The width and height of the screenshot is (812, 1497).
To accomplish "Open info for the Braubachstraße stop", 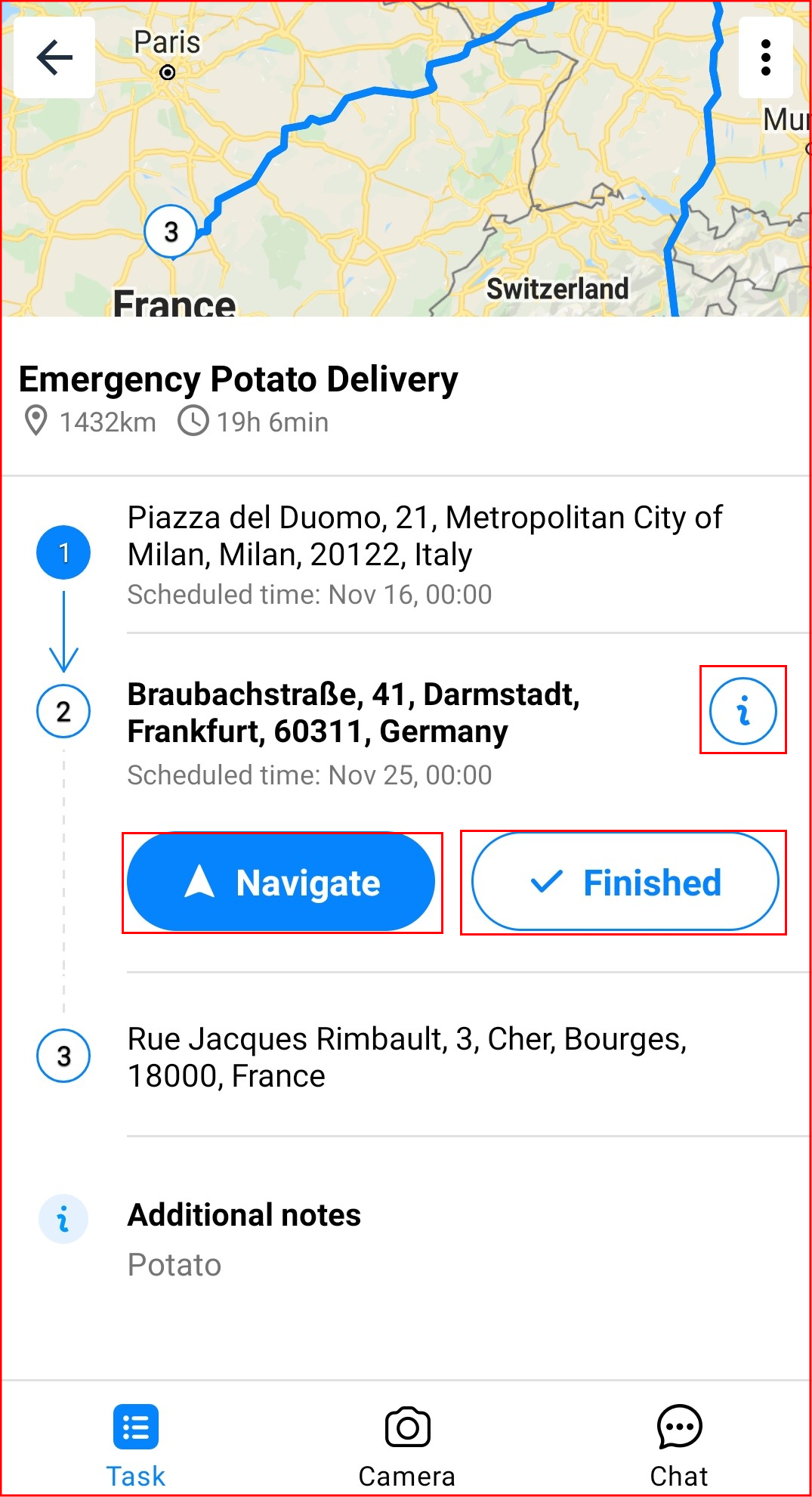I will click(743, 710).
